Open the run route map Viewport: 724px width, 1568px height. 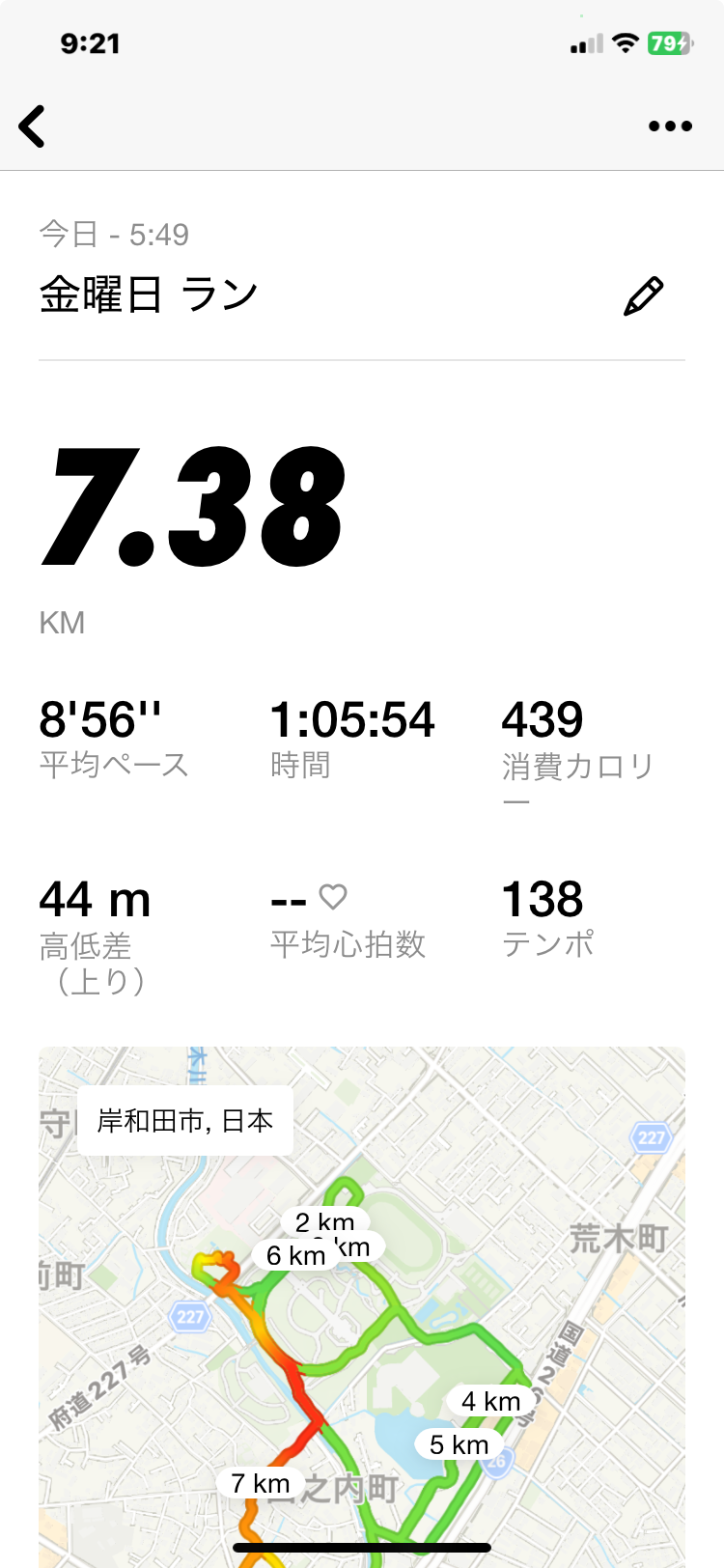362,1307
